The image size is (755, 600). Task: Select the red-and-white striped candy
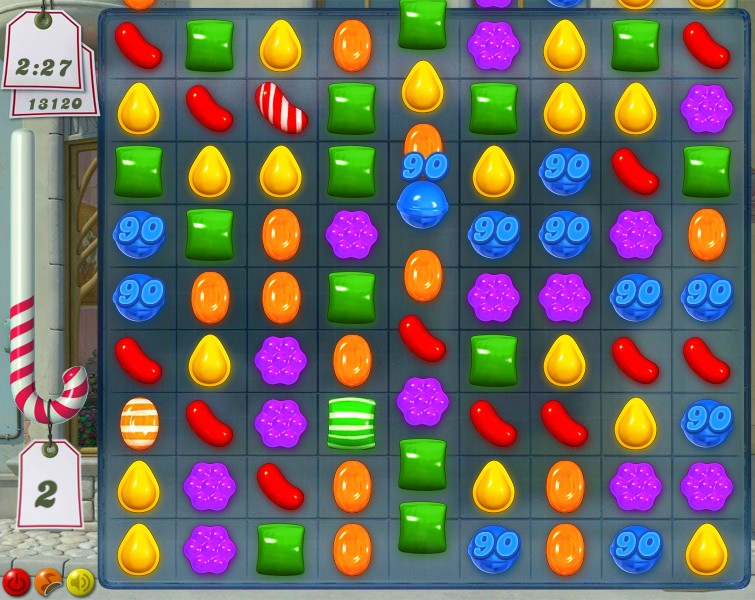pyautogui.click(x=281, y=107)
